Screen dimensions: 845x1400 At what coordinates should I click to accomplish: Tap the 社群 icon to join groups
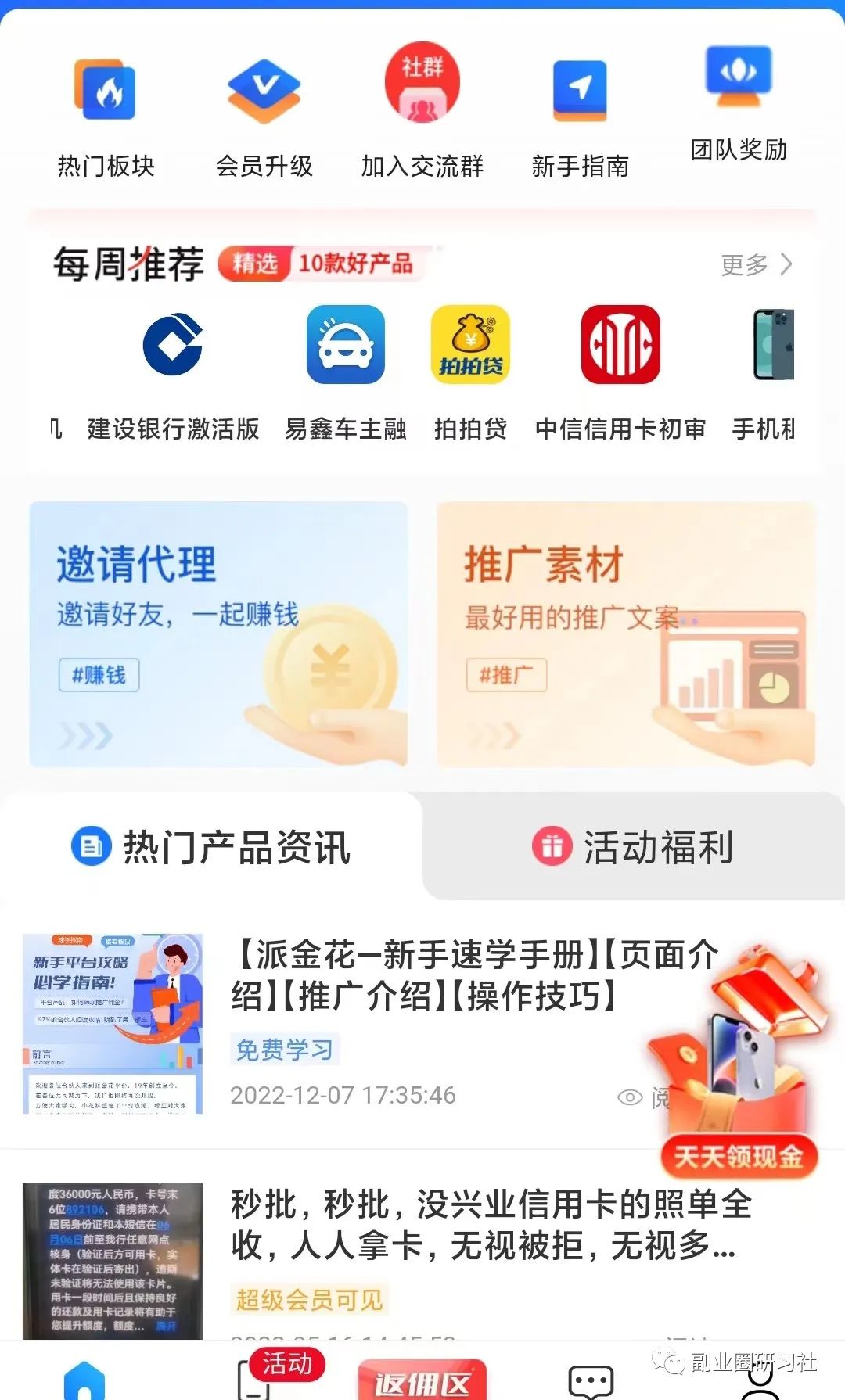point(422,82)
